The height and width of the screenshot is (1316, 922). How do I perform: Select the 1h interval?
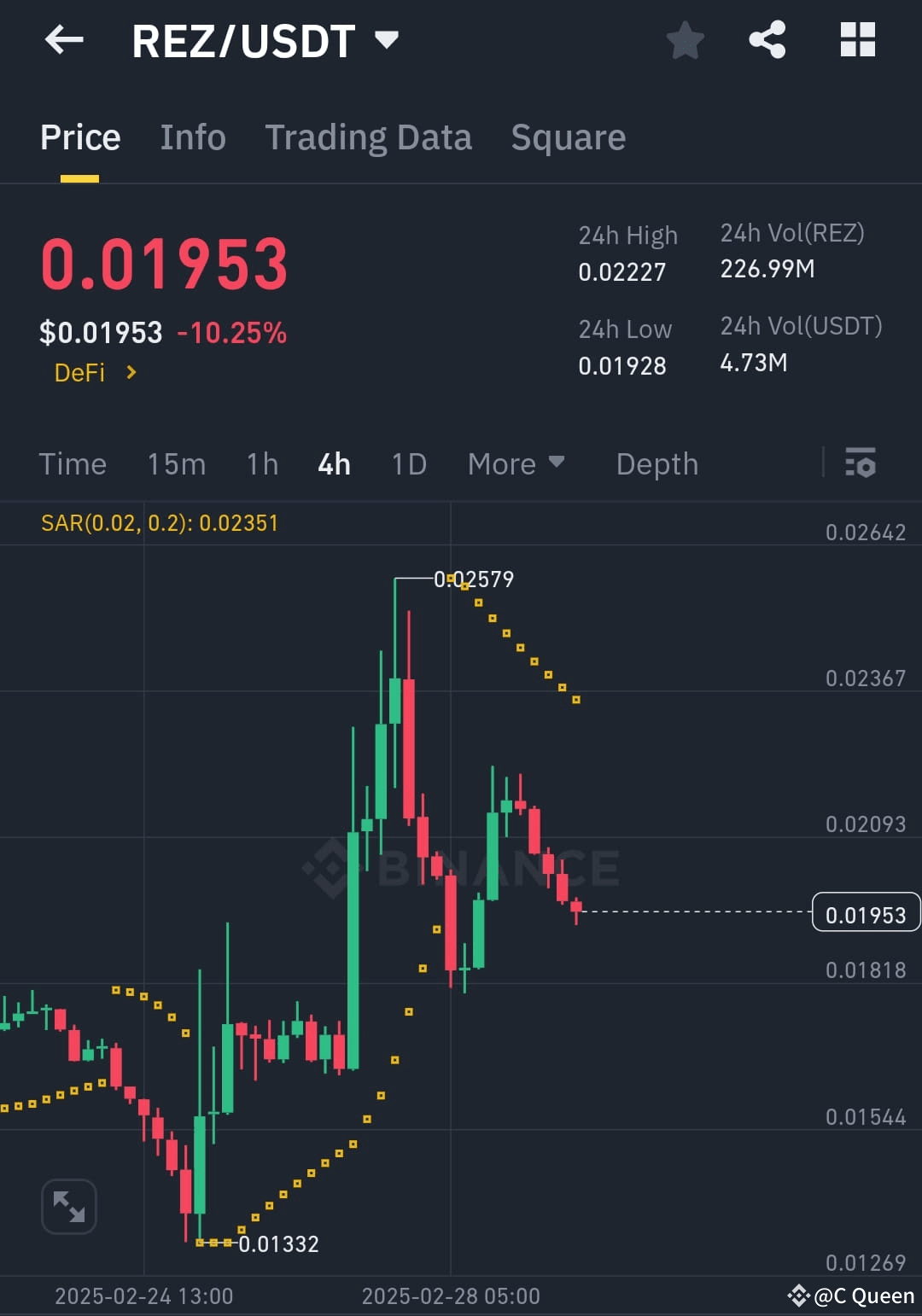(x=261, y=464)
